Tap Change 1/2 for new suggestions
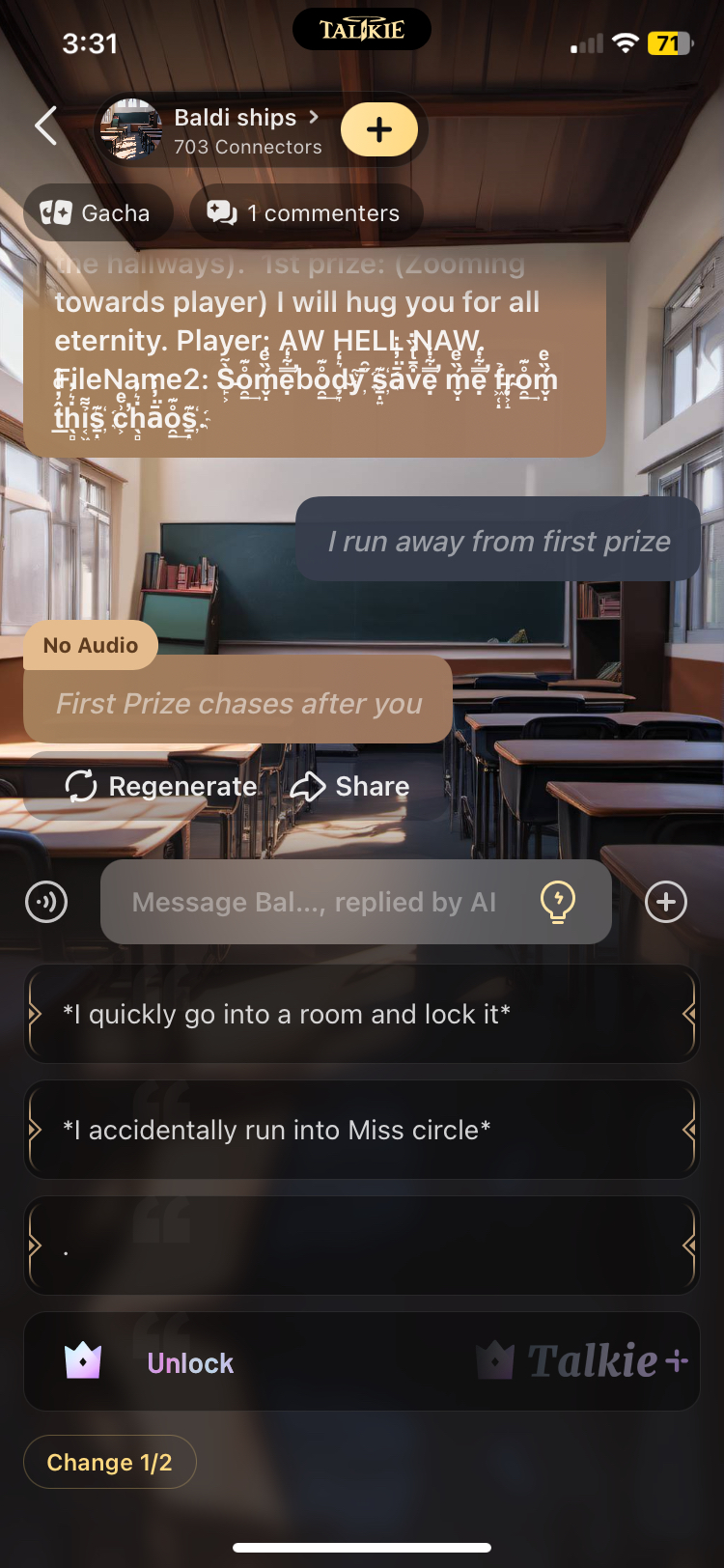Viewport: 724px width, 1568px height. [x=110, y=1462]
